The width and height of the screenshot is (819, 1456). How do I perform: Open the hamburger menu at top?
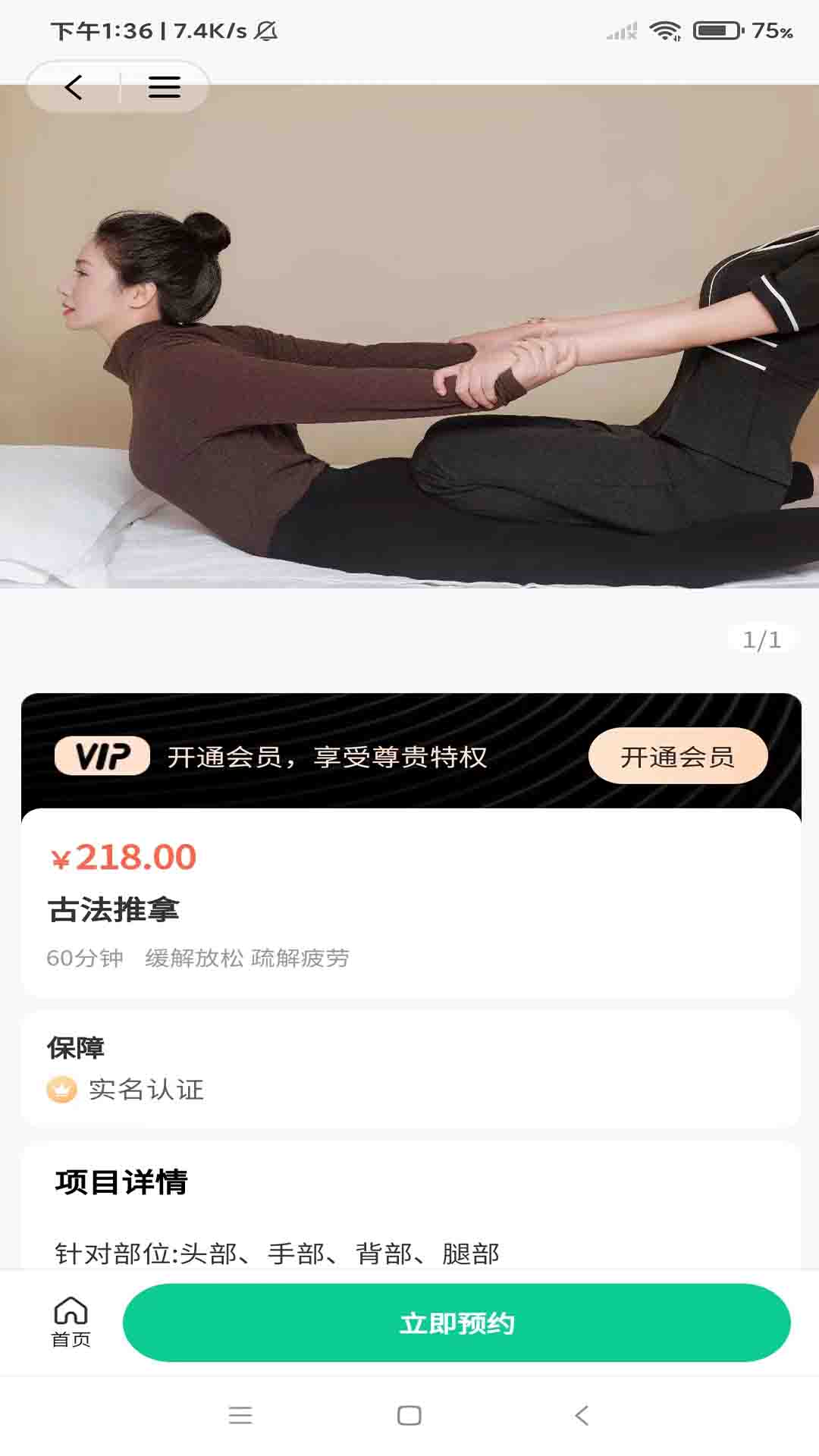(164, 87)
